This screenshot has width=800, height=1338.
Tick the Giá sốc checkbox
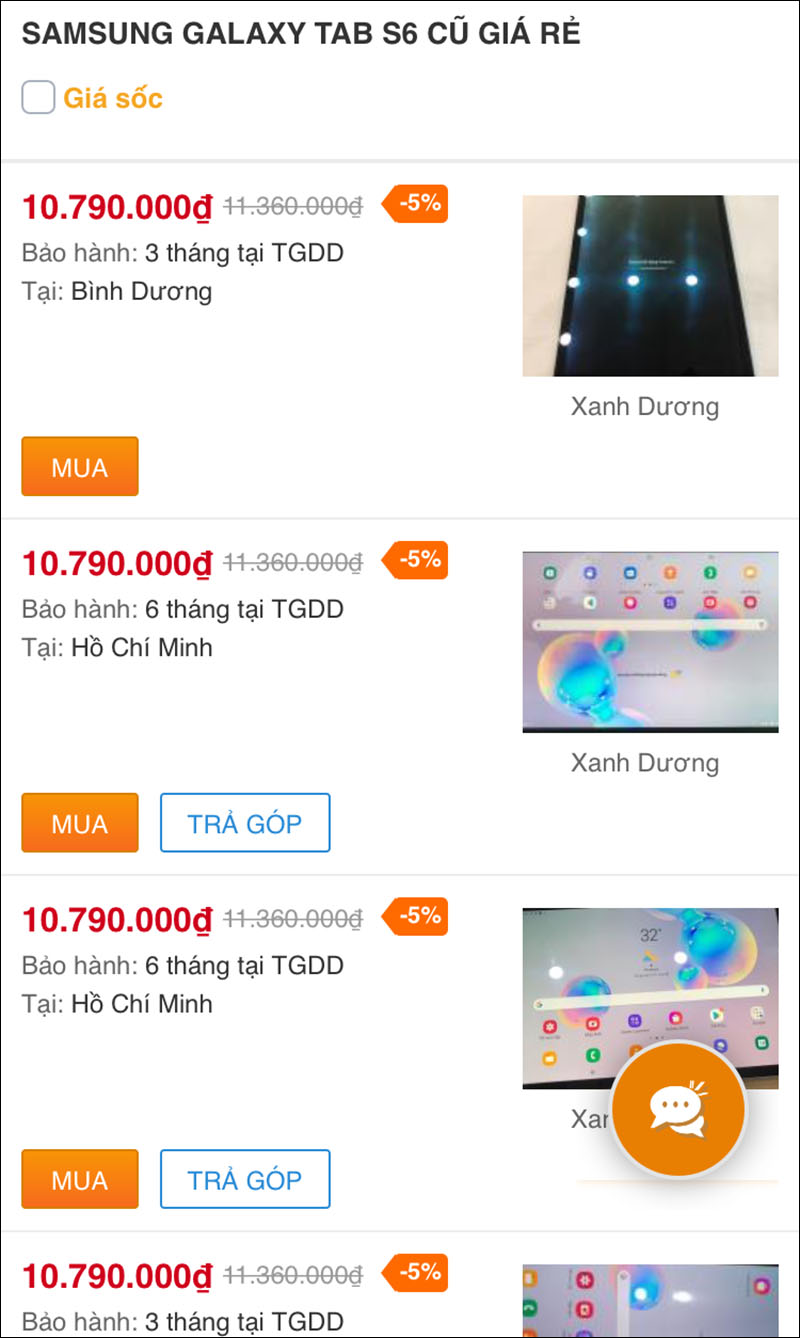[x=39, y=98]
